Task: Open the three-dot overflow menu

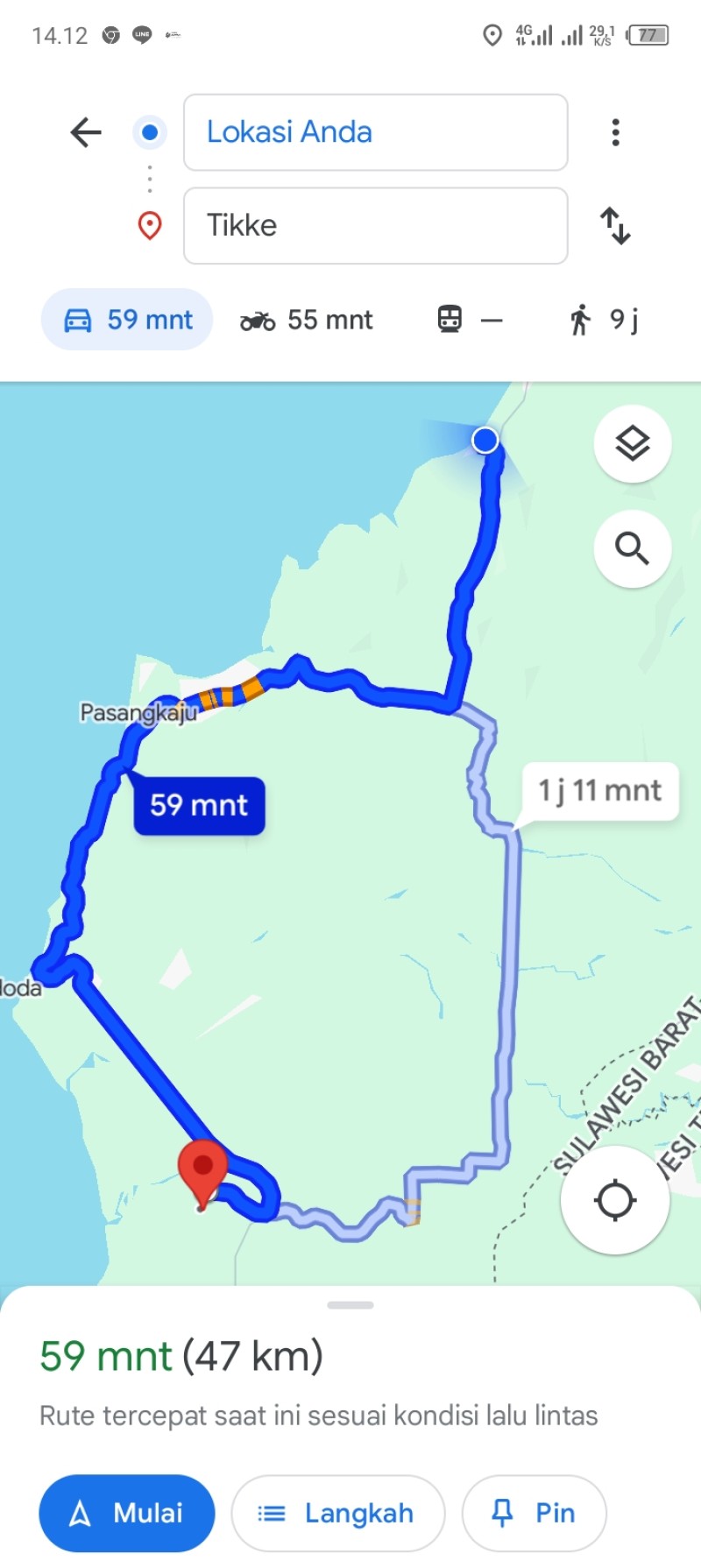Action: click(616, 132)
